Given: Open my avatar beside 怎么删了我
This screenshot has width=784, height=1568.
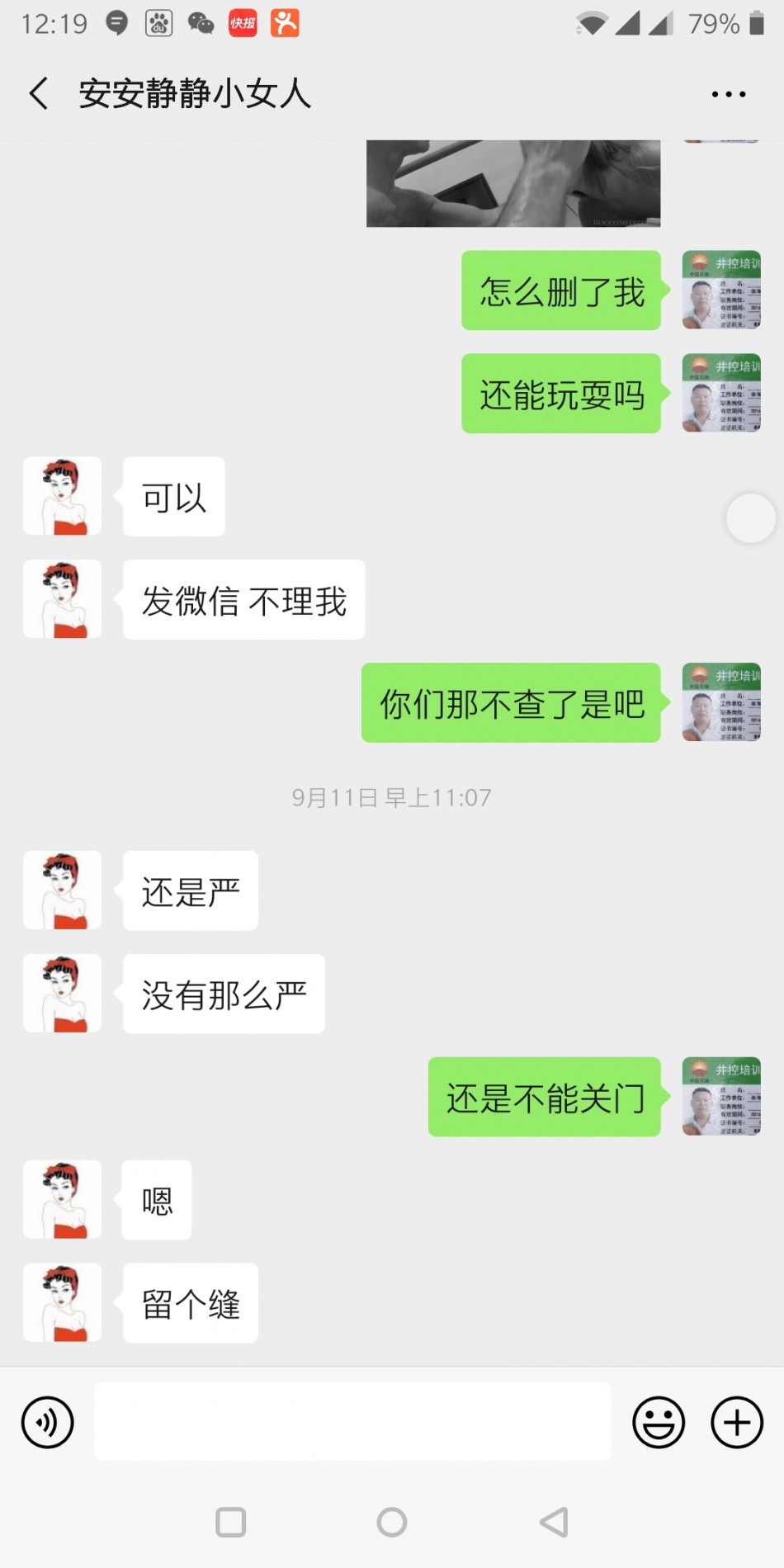Looking at the screenshot, I should click(721, 290).
